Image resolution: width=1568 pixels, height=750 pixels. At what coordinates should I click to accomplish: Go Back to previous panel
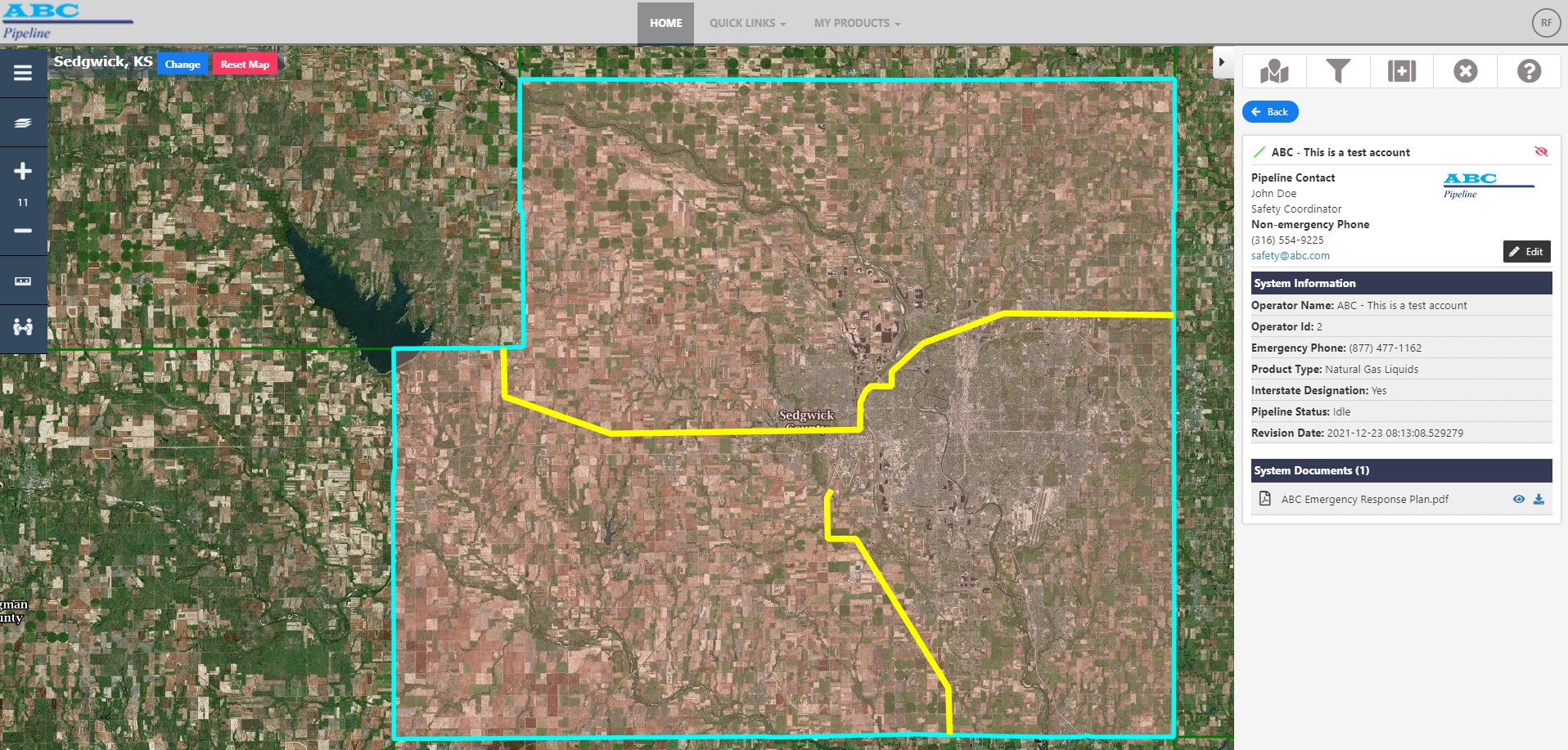[1270, 112]
